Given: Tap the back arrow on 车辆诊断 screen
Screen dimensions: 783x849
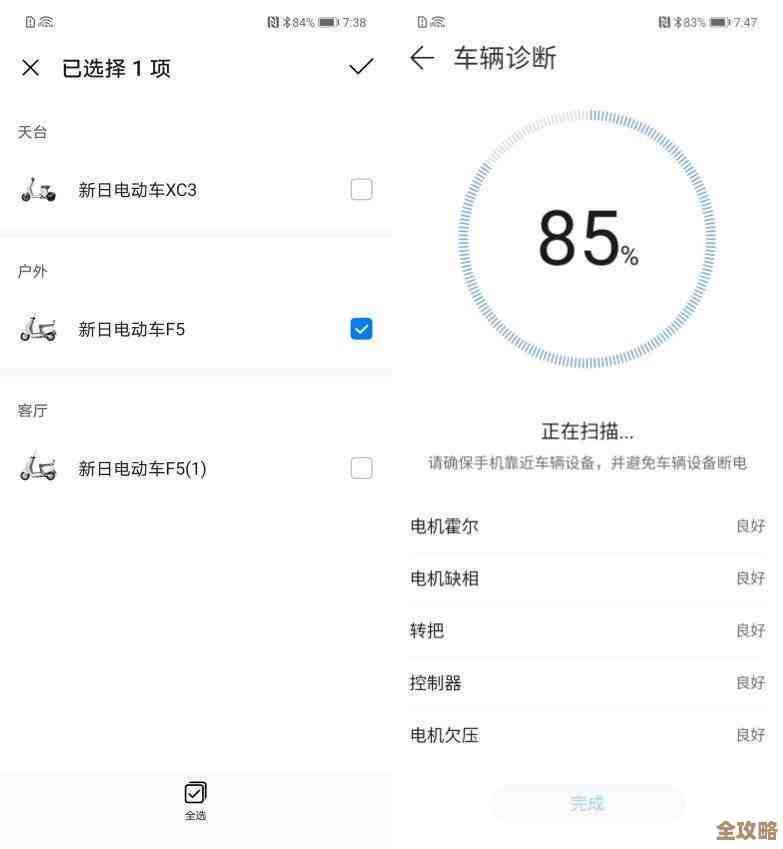Looking at the screenshot, I should [x=421, y=59].
